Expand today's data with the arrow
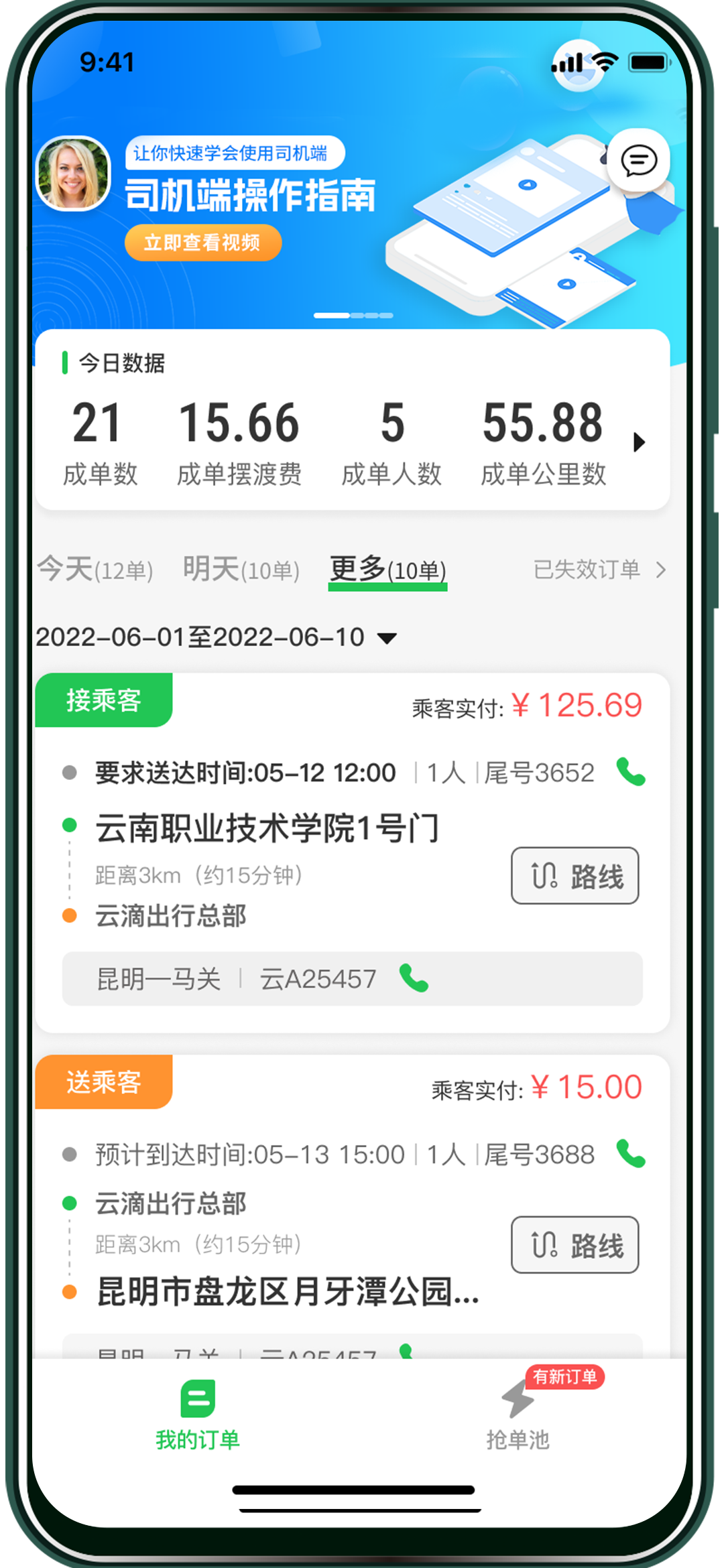Viewport: 724px width, 1568px height. click(638, 442)
